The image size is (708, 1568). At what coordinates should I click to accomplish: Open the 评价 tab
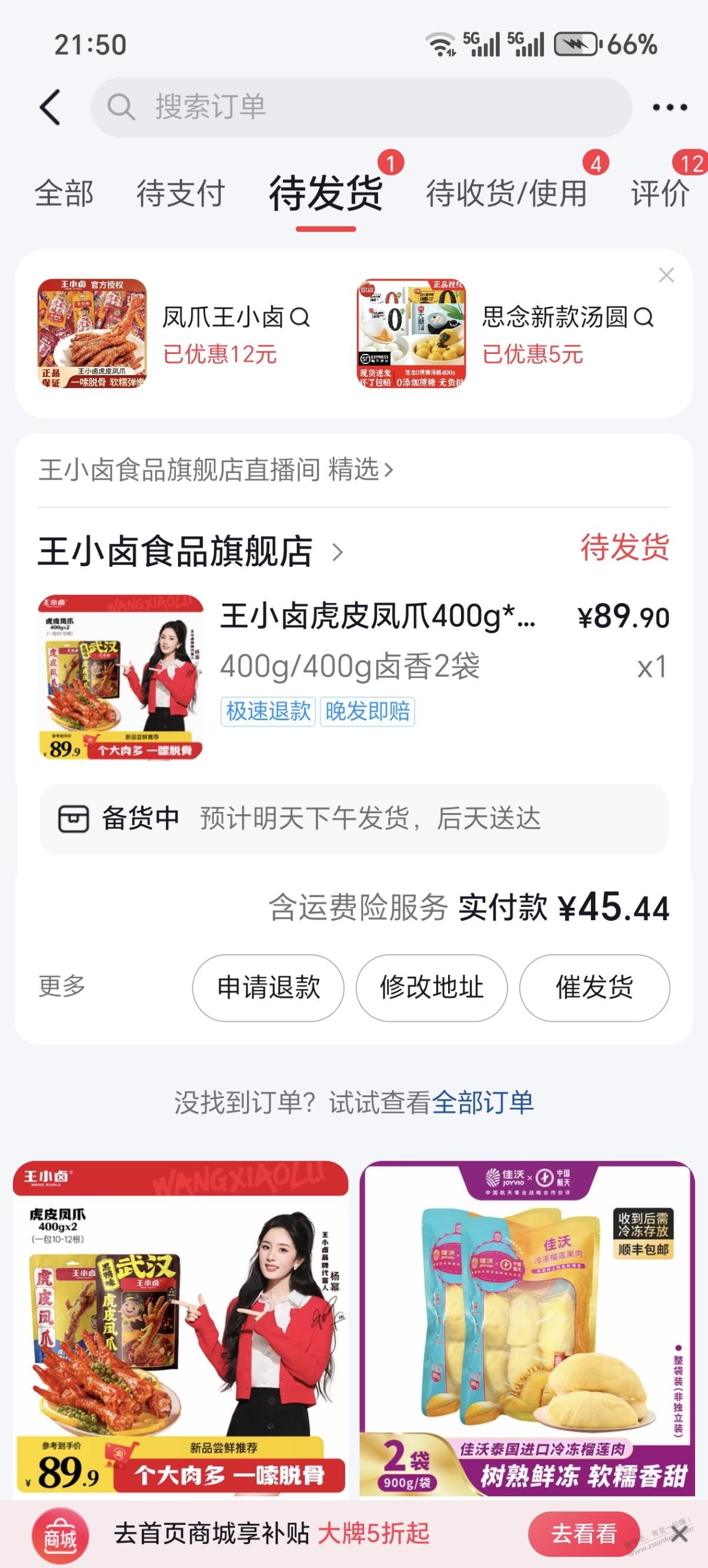660,193
